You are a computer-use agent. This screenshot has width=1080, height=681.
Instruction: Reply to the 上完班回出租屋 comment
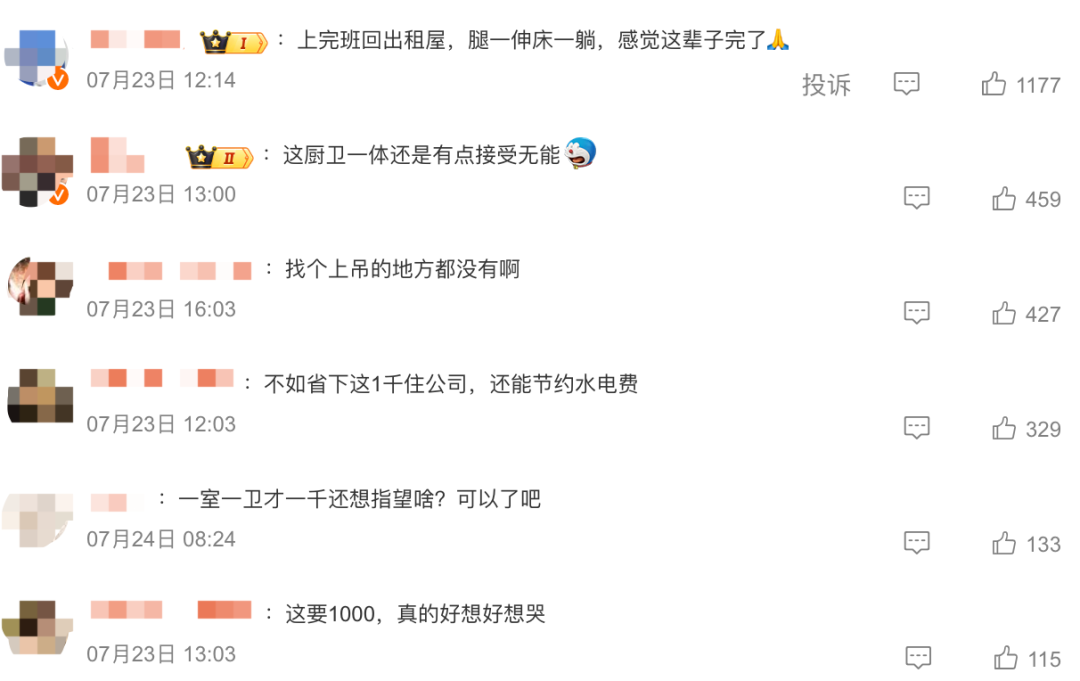[x=906, y=84]
